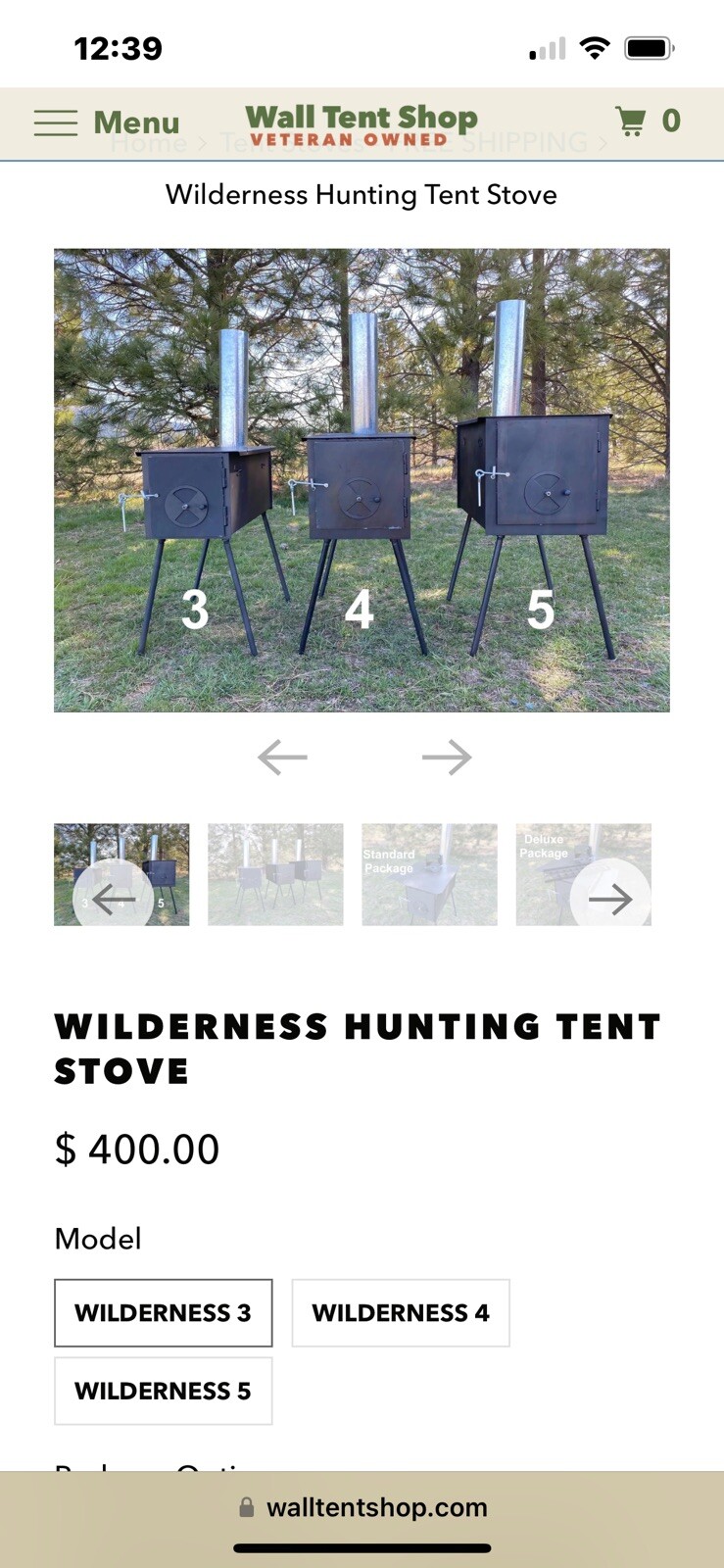Select the Standard Package thumbnail

(429, 873)
